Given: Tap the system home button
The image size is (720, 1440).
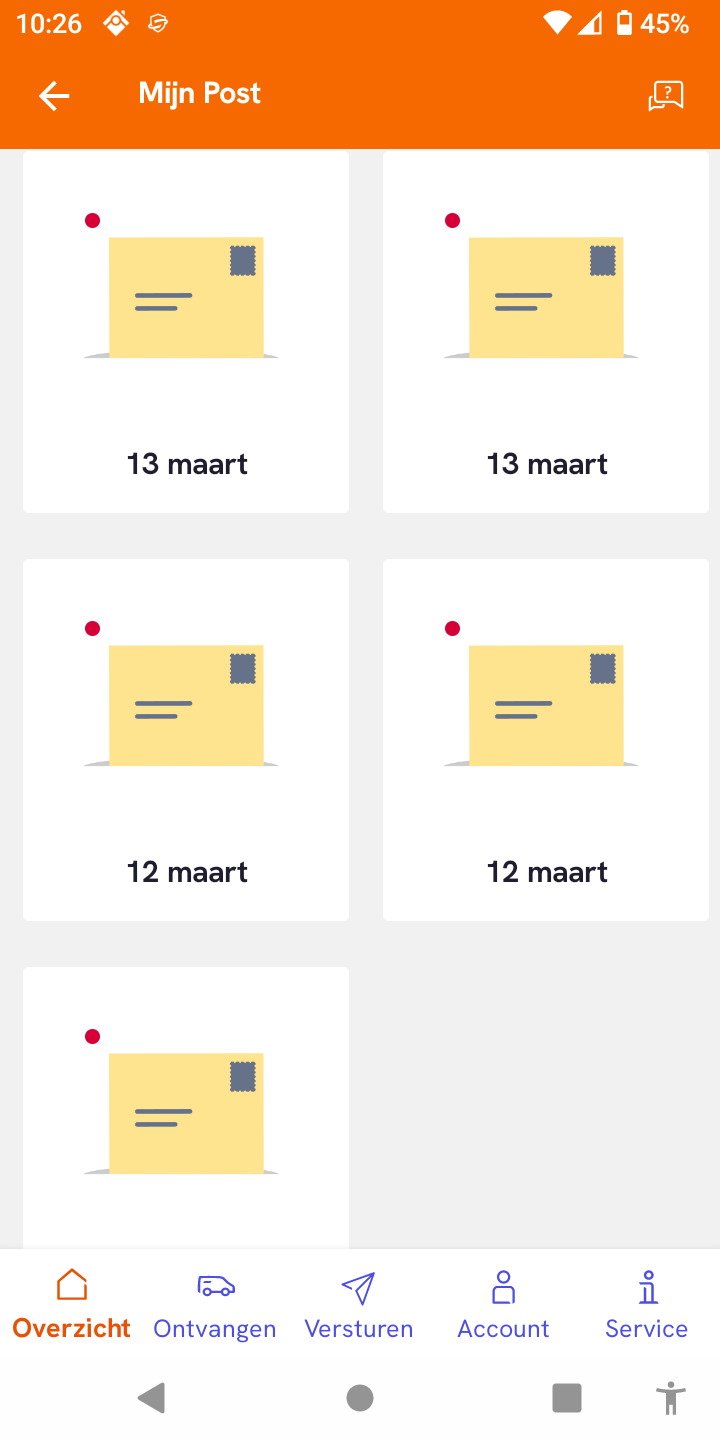Looking at the screenshot, I should (x=360, y=1398).
